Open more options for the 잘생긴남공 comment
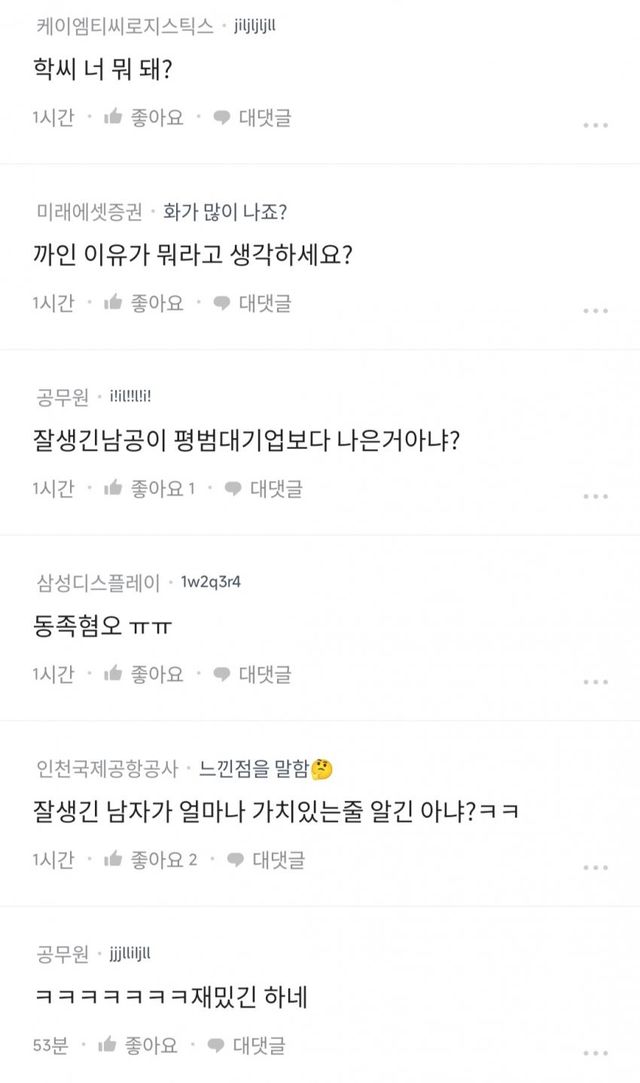This screenshot has height=1083, width=640. (595, 496)
